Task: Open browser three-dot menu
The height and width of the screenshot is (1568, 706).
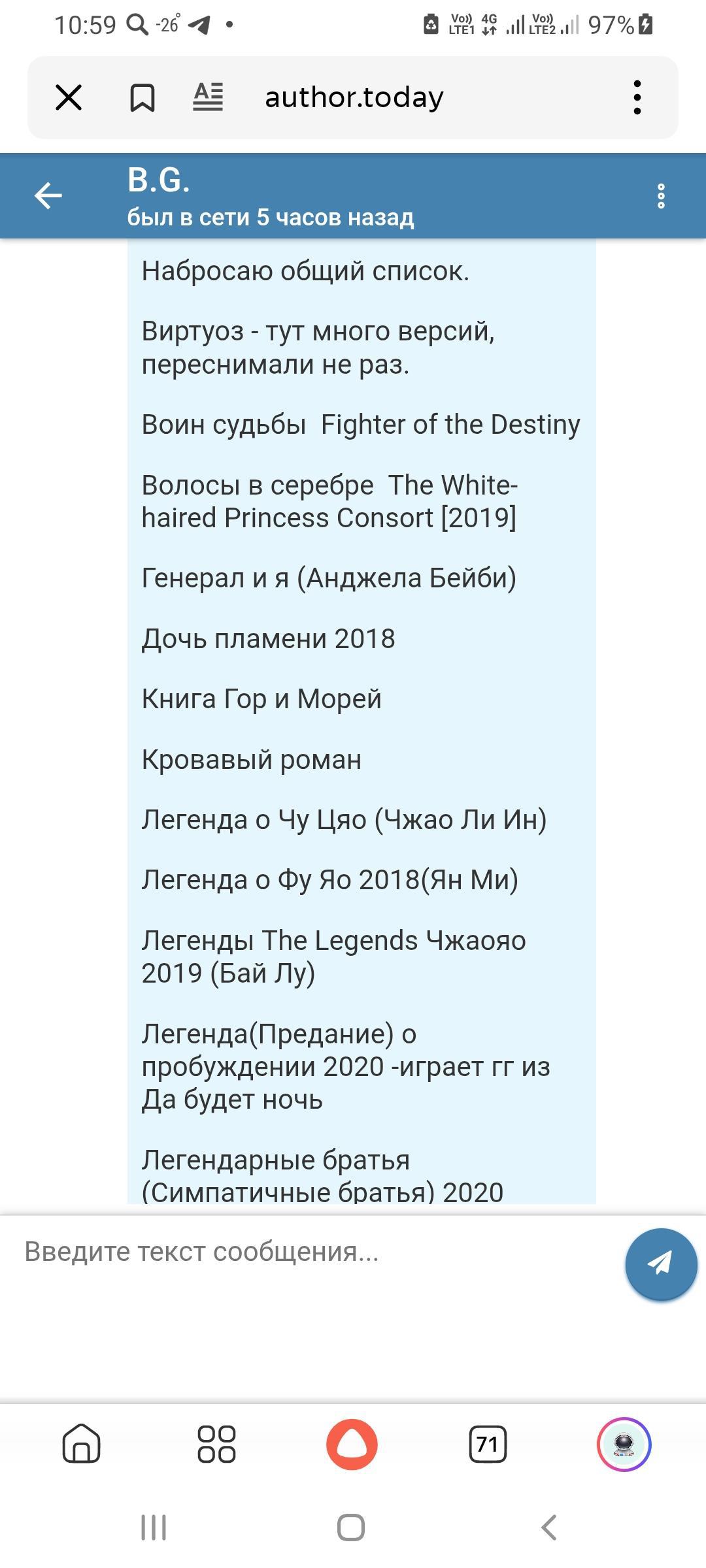Action: tap(637, 98)
